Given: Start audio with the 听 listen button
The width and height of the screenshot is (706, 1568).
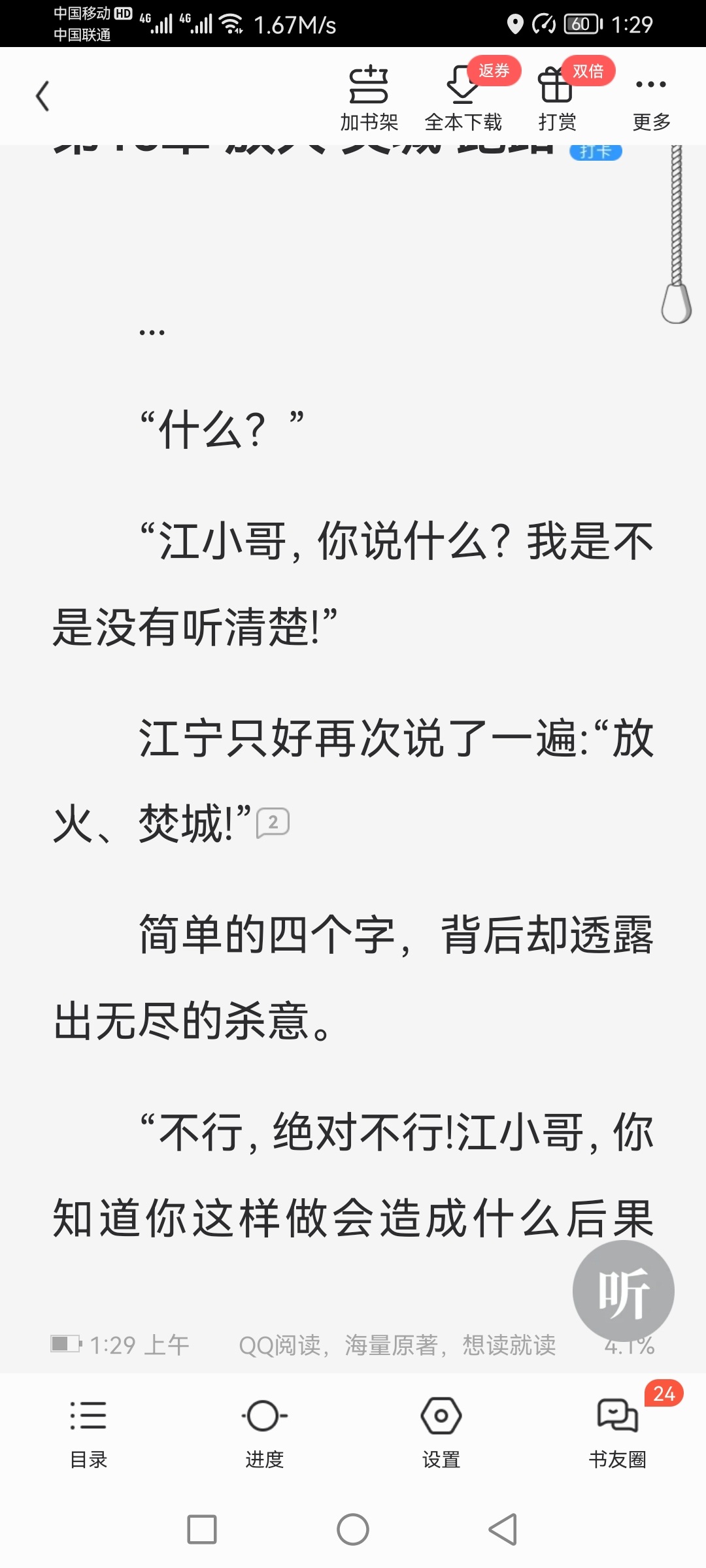Looking at the screenshot, I should point(623,1291).
